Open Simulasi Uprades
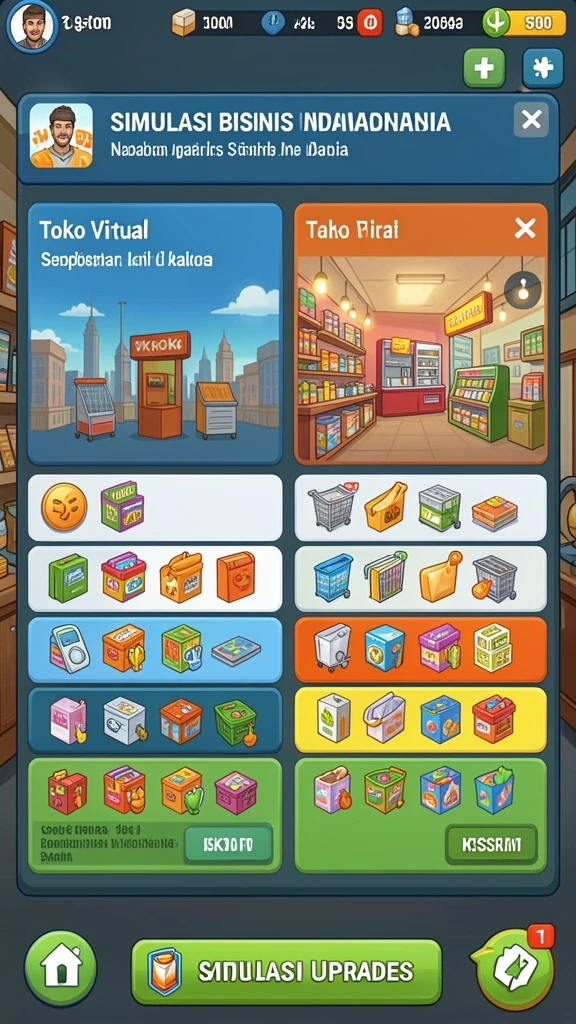This screenshot has height=1024, width=576. point(286,971)
